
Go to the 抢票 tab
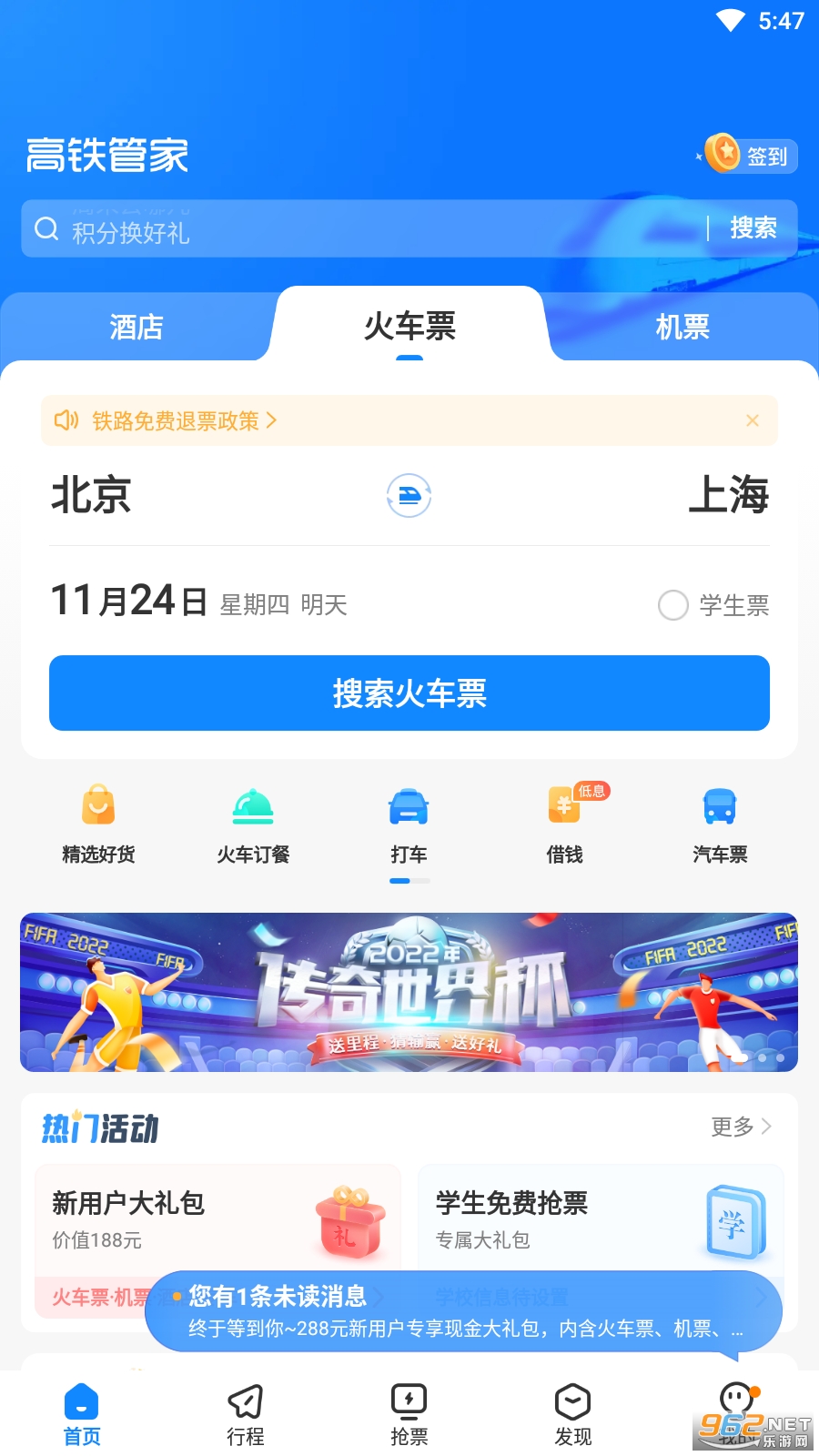pyautogui.click(x=409, y=1414)
